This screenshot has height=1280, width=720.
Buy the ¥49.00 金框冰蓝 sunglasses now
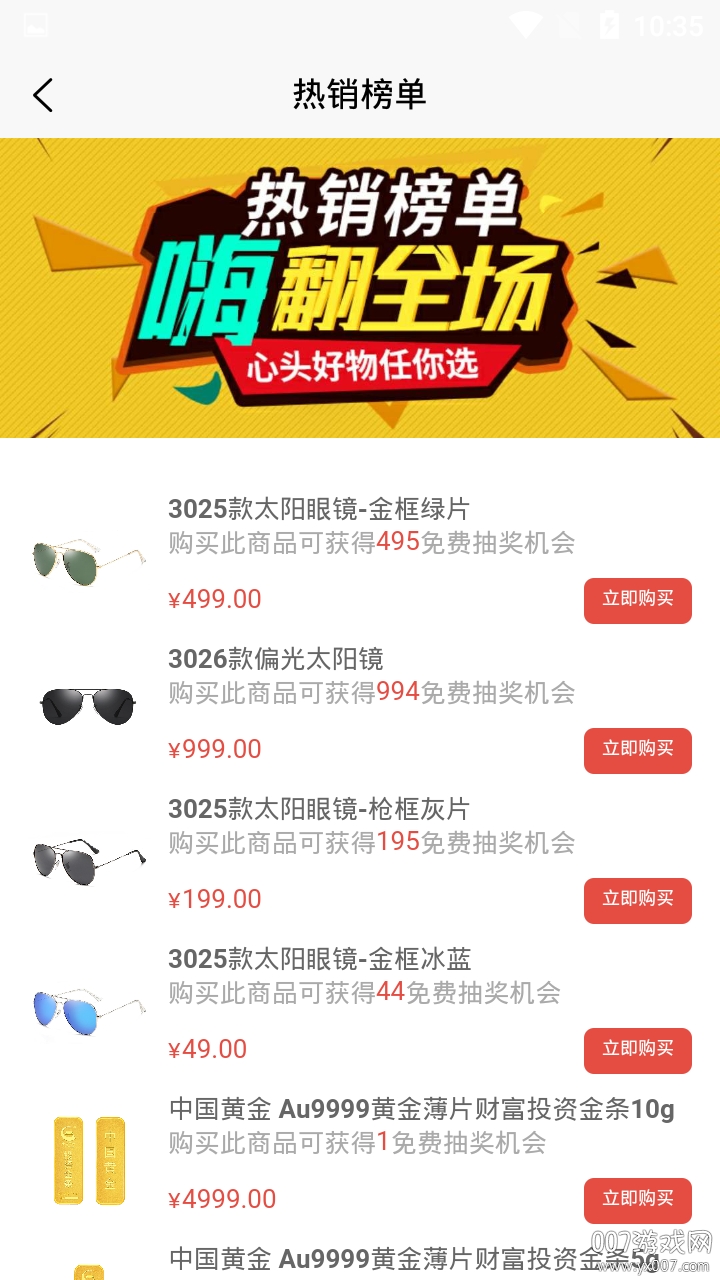[637, 1051]
